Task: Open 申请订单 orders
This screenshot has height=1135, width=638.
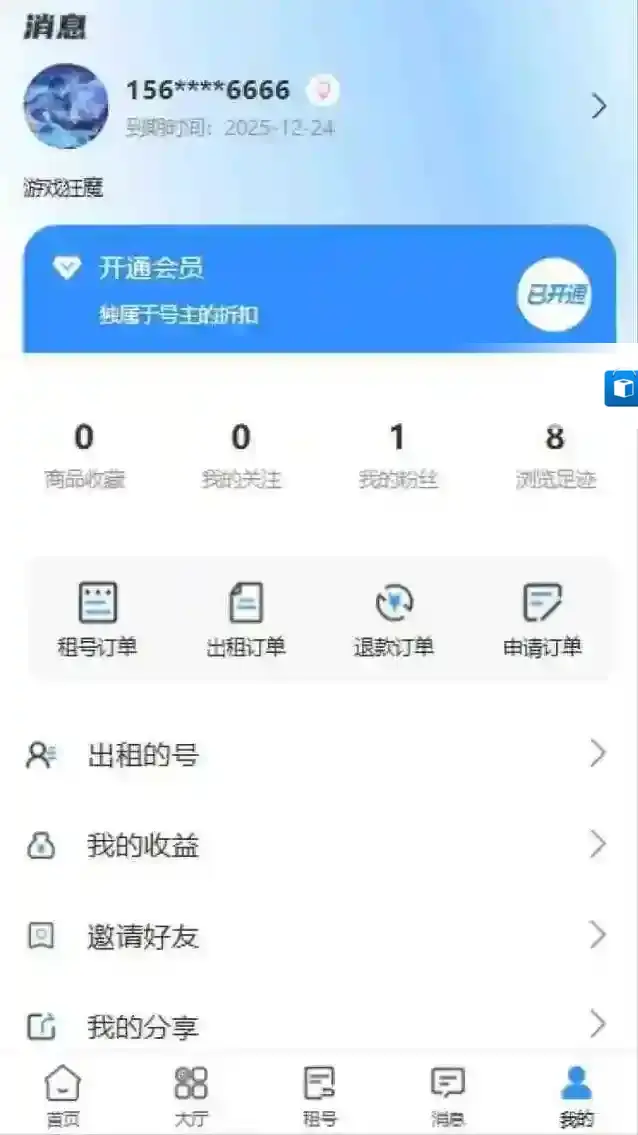Action: click(542, 620)
